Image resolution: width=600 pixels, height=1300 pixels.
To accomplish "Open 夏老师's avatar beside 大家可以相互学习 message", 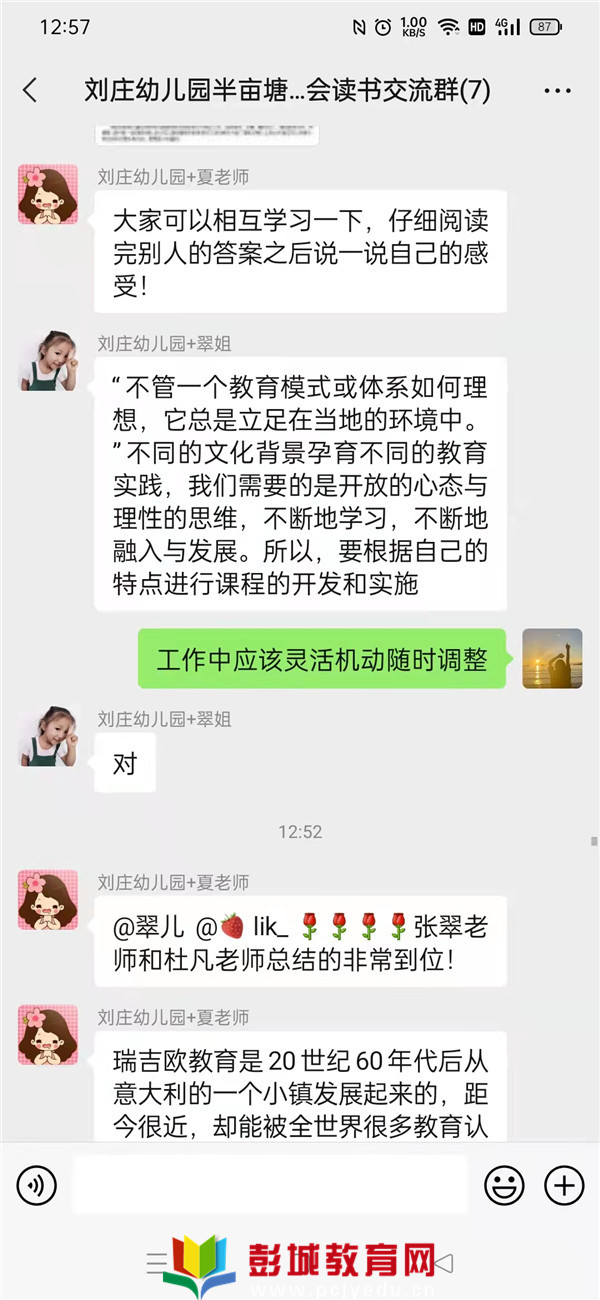I will tap(47, 194).
